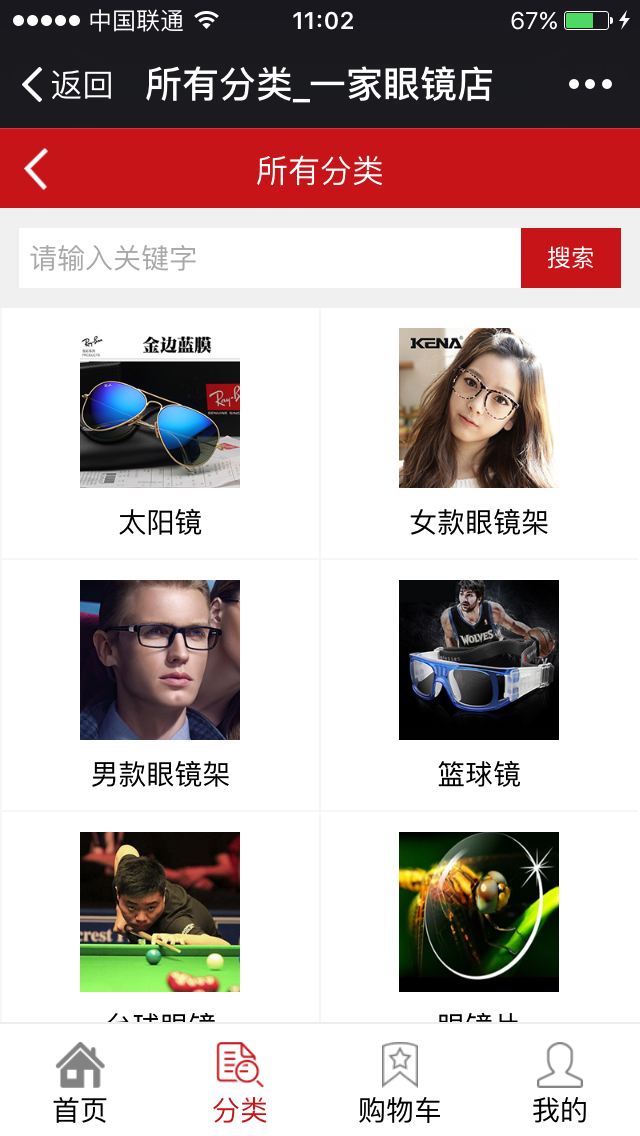The height and width of the screenshot is (1136, 640).
Task: Tap the red 搜索 button
Action: [570, 258]
